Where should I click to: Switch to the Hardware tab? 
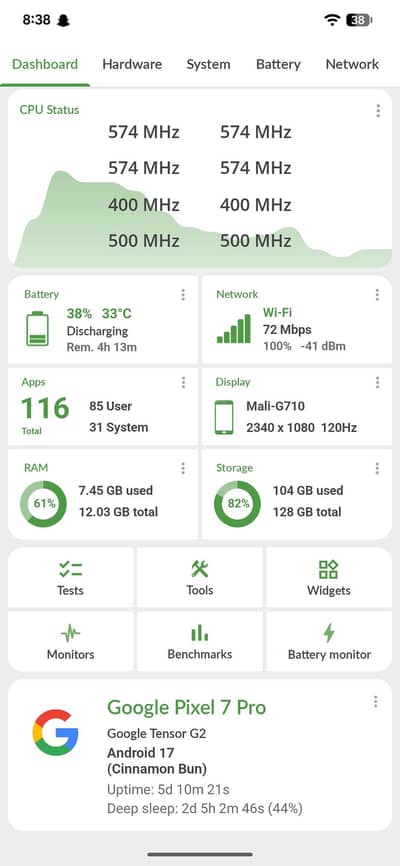coord(132,64)
